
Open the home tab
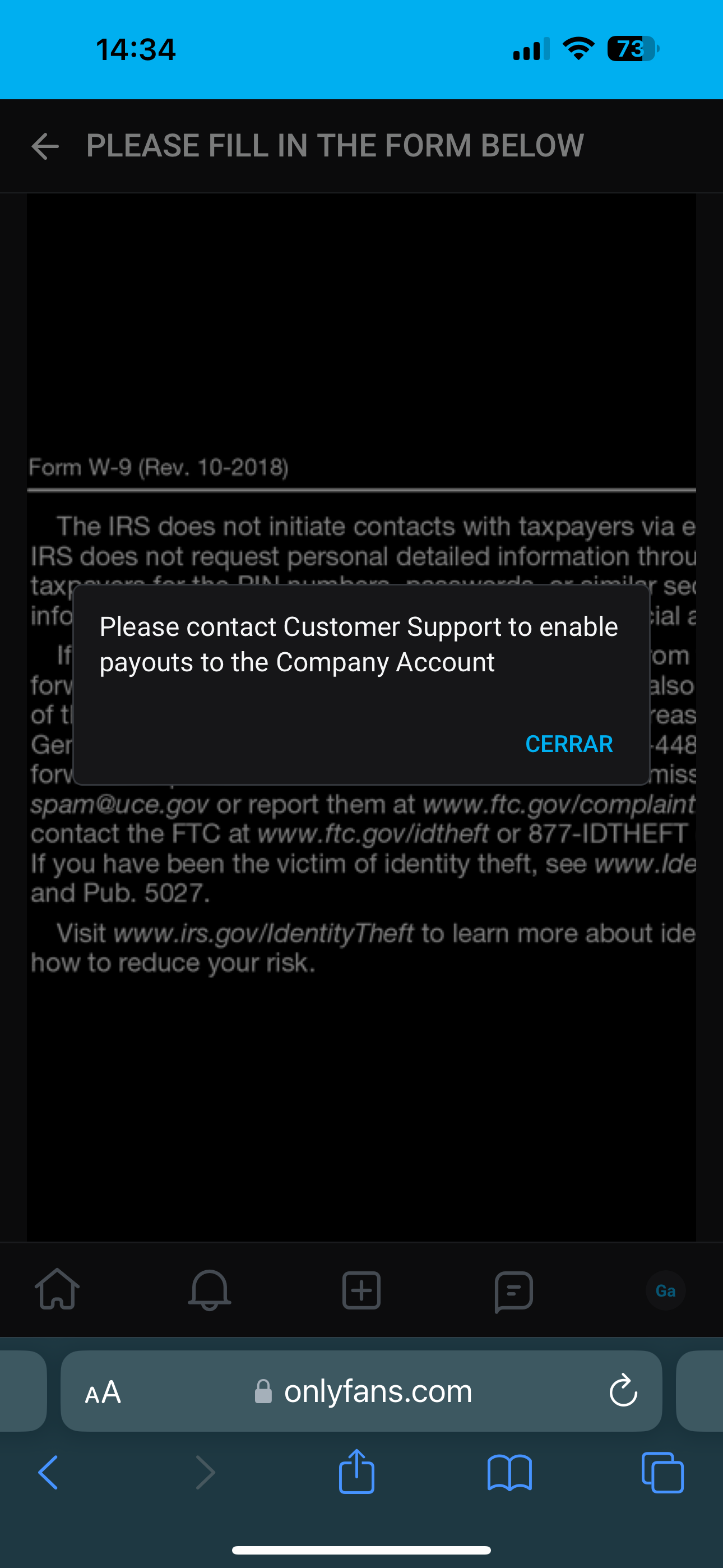[x=57, y=1290]
